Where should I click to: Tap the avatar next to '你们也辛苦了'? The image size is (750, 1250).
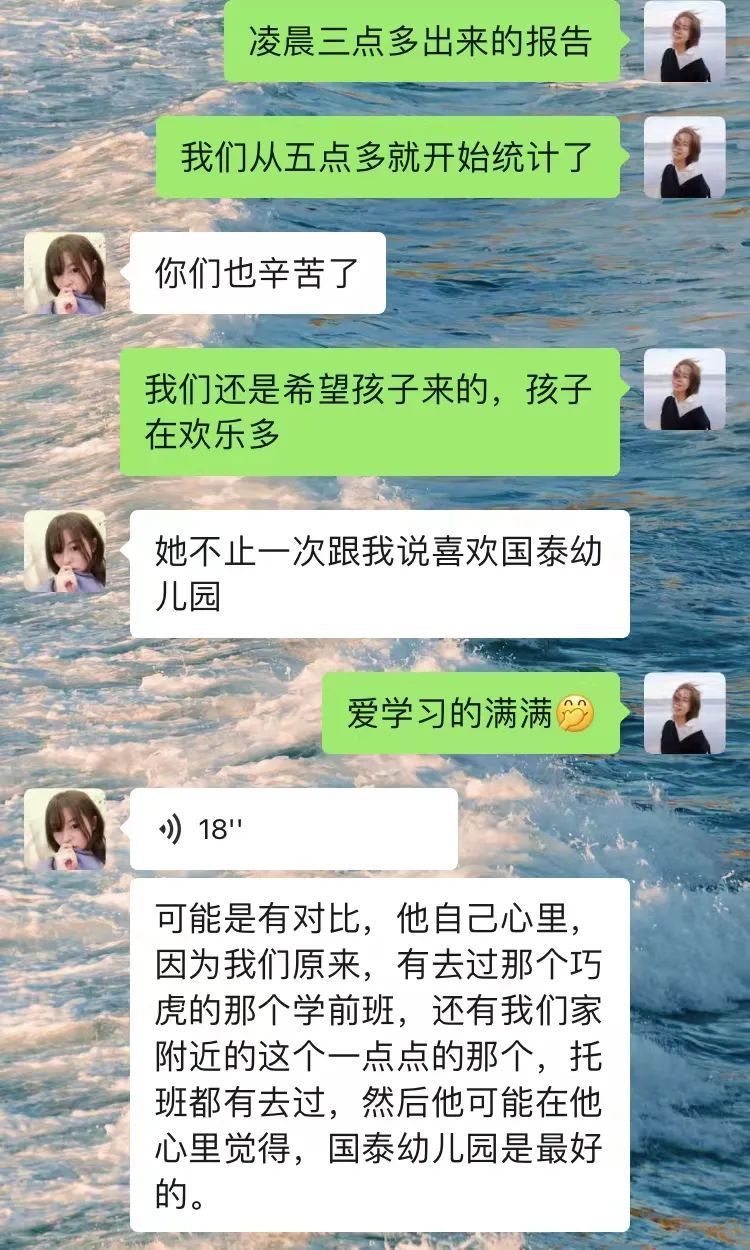click(65, 273)
